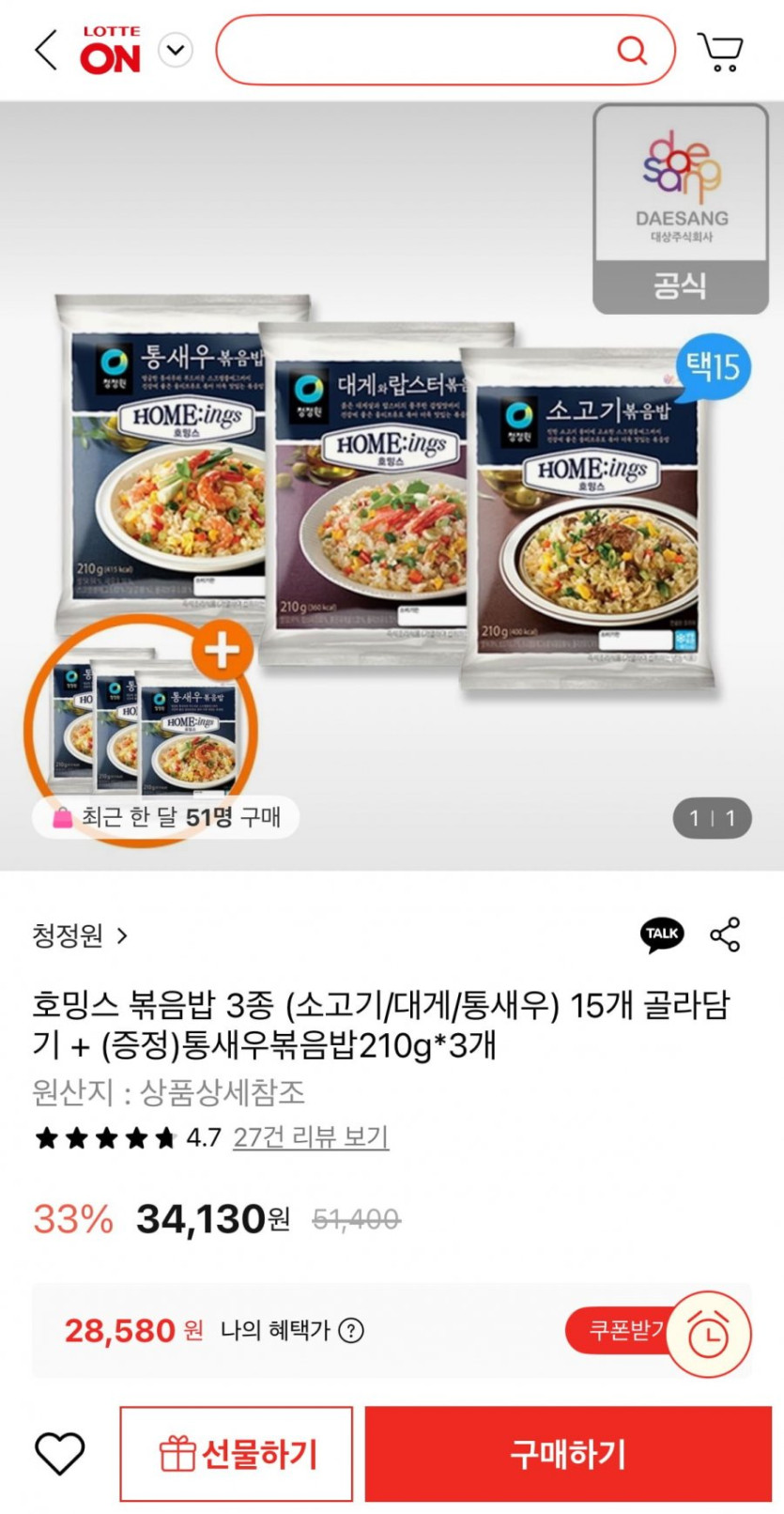Open the shopping cart

click(720, 52)
